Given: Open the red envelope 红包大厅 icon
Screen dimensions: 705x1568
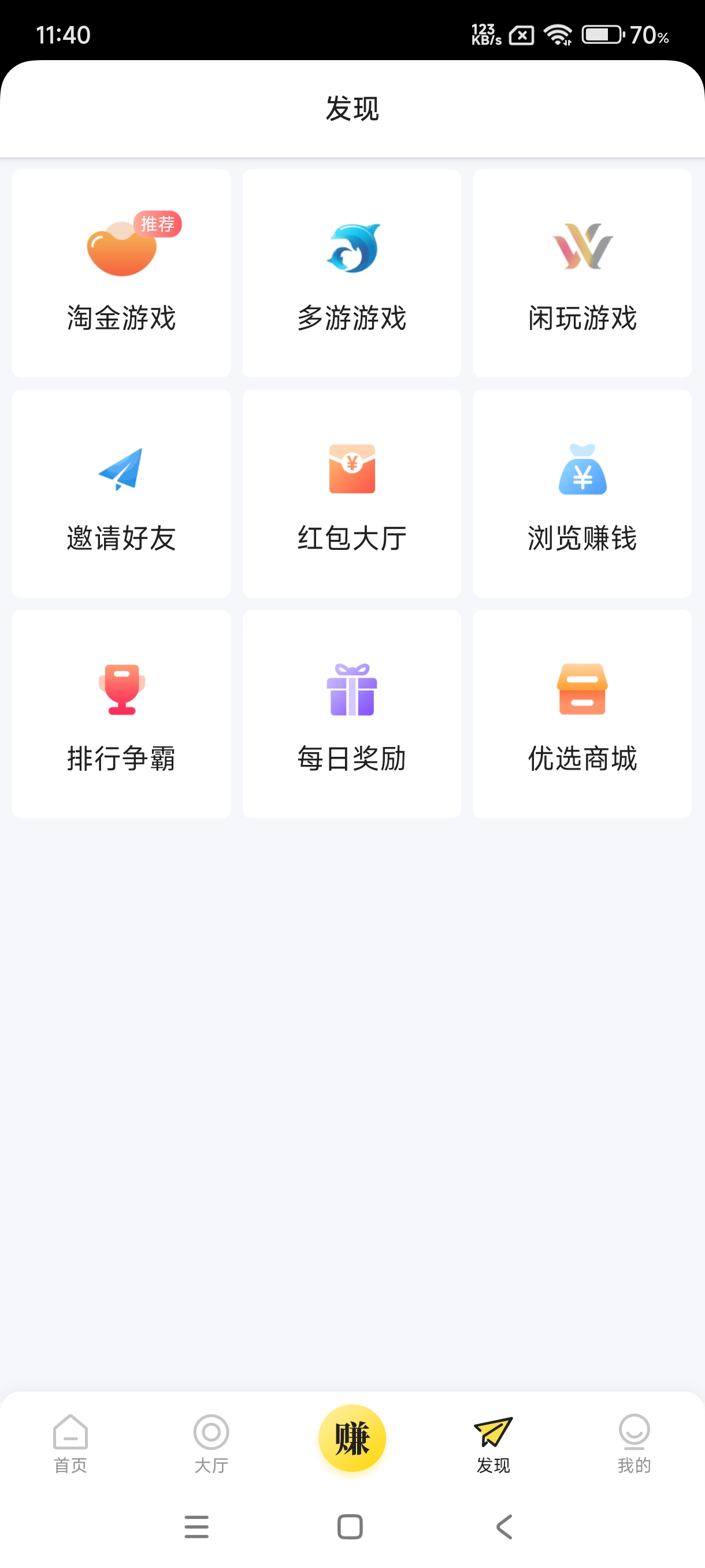Looking at the screenshot, I should tap(351, 472).
